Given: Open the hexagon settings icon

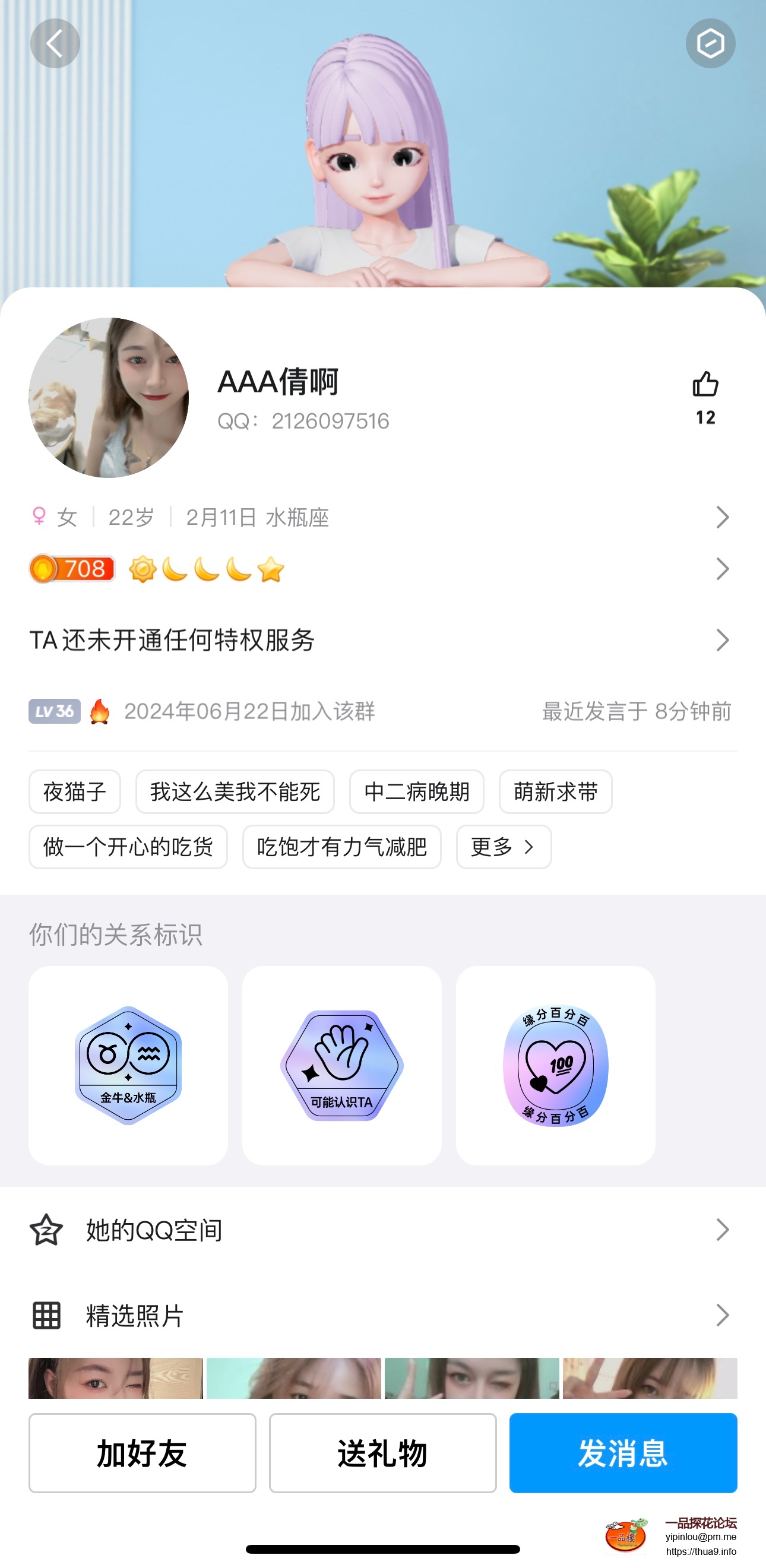Looking at the screenshot, I should (710, 43).
